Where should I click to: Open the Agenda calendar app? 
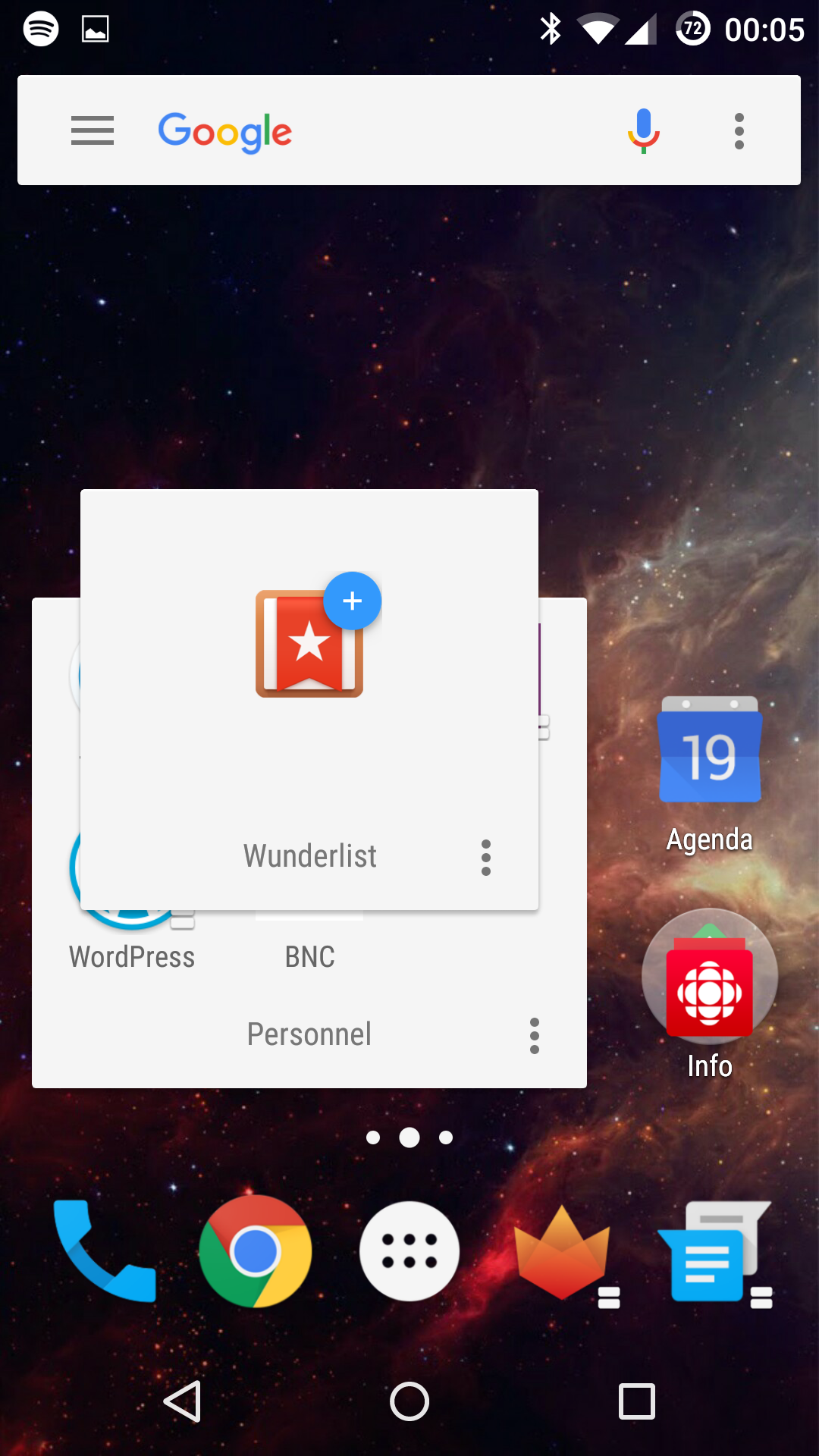[710, 774]
